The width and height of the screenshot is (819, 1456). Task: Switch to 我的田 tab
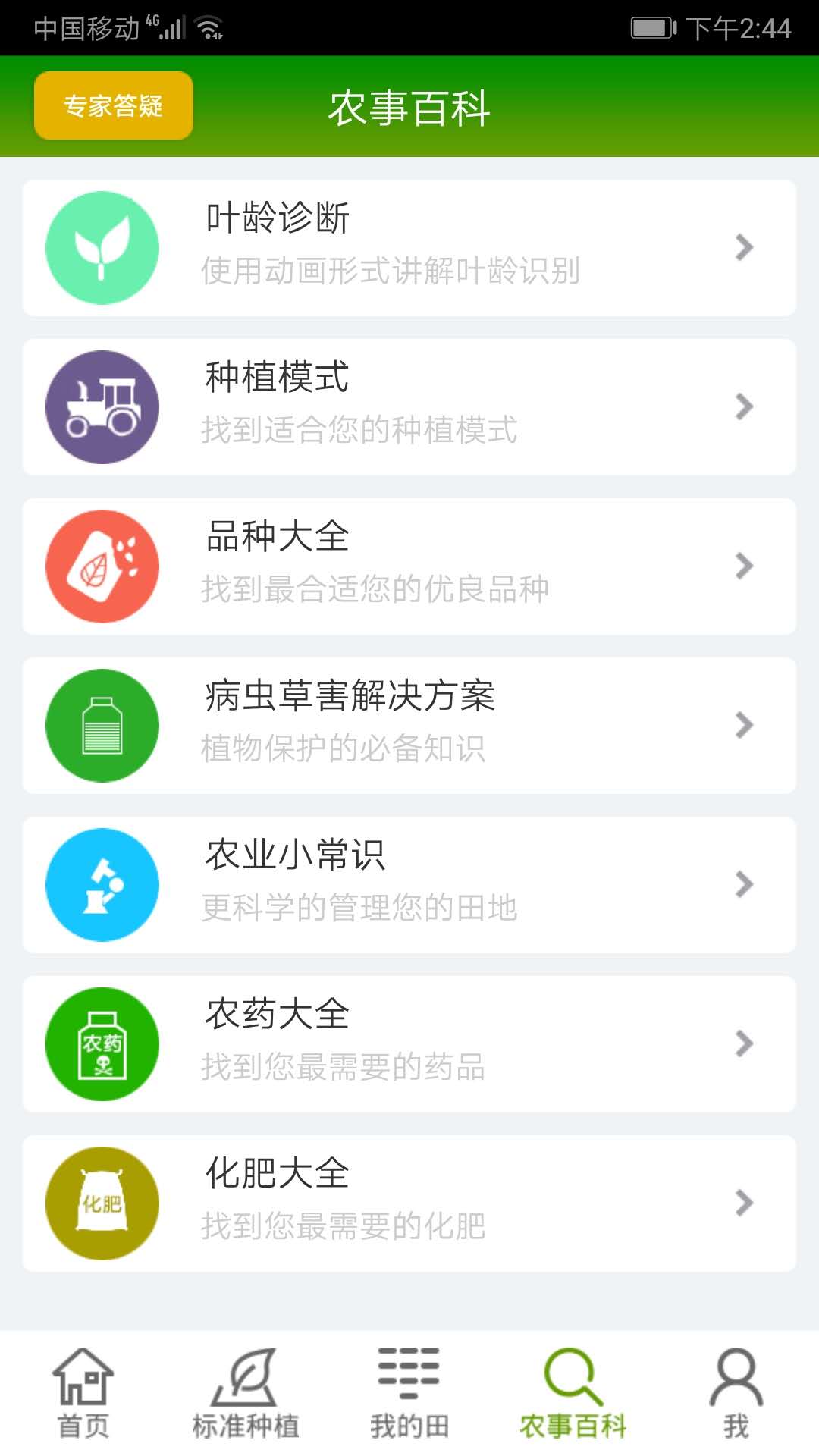[x=409, y=1394]
